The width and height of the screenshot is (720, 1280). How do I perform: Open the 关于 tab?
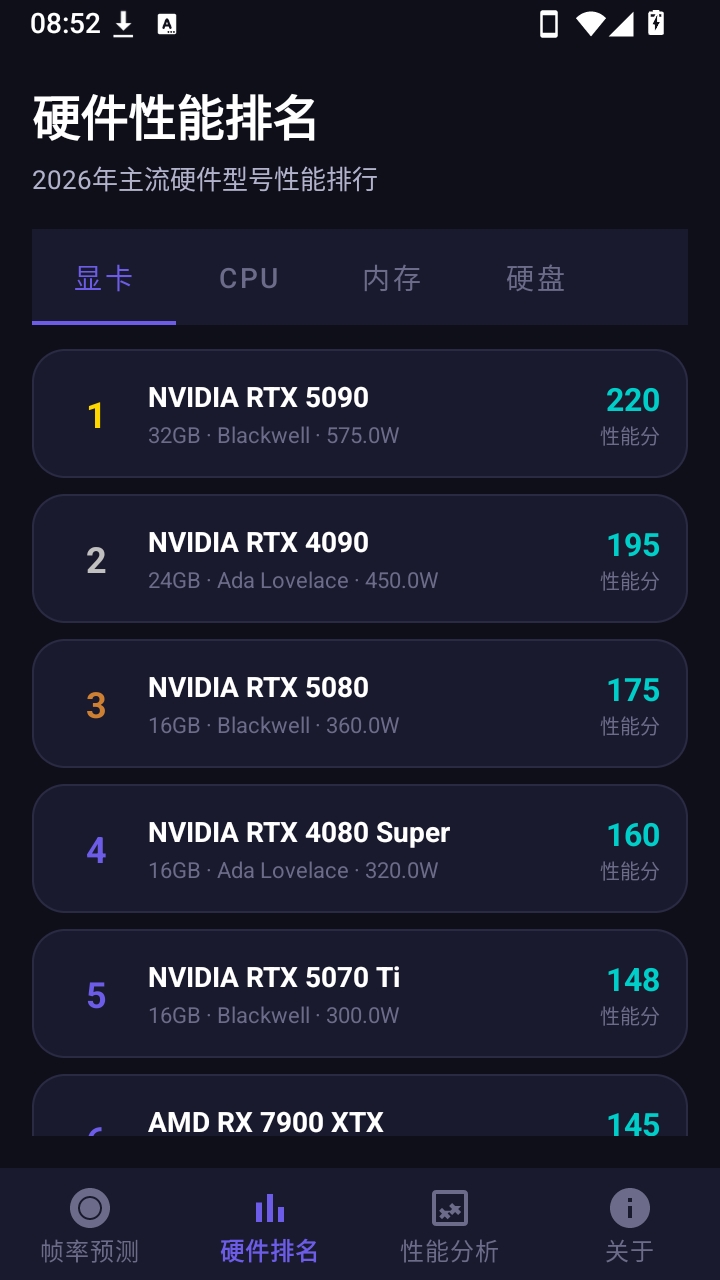point(630,1224)
